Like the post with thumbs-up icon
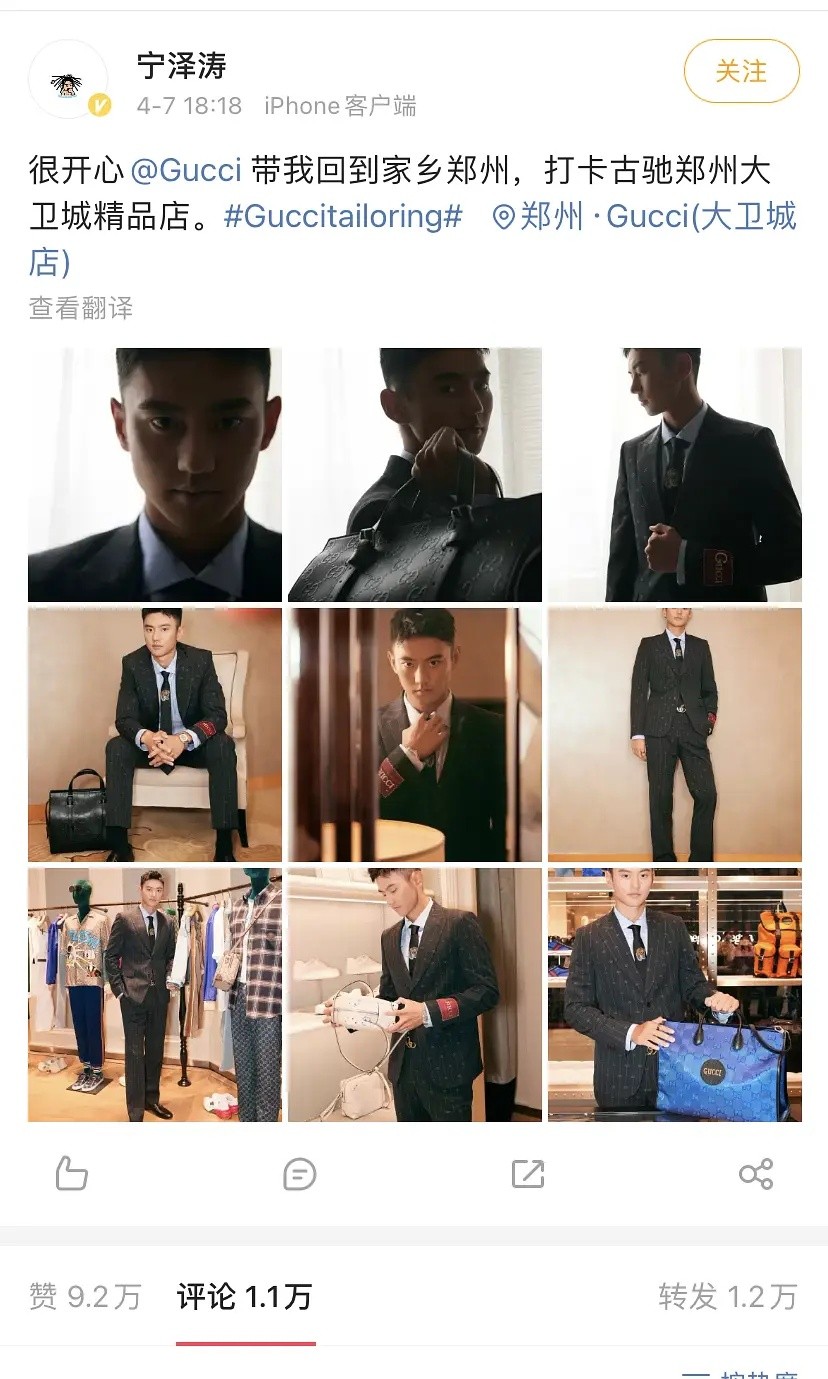 click(x=72, y=1173)
